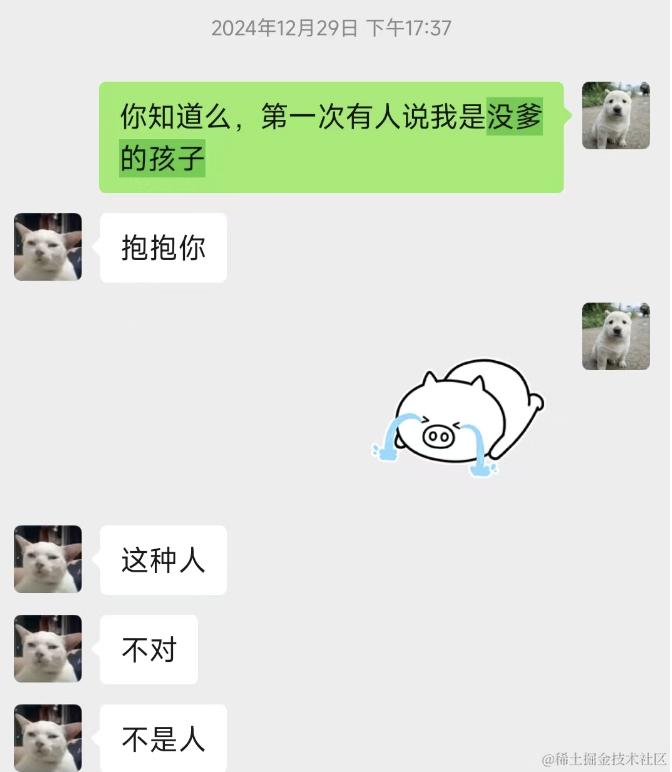Image resolution: width=672 pixels, height=772 pixels.
Task: Tap puppy avatar above the pig sticker
Action: (616, 336)
